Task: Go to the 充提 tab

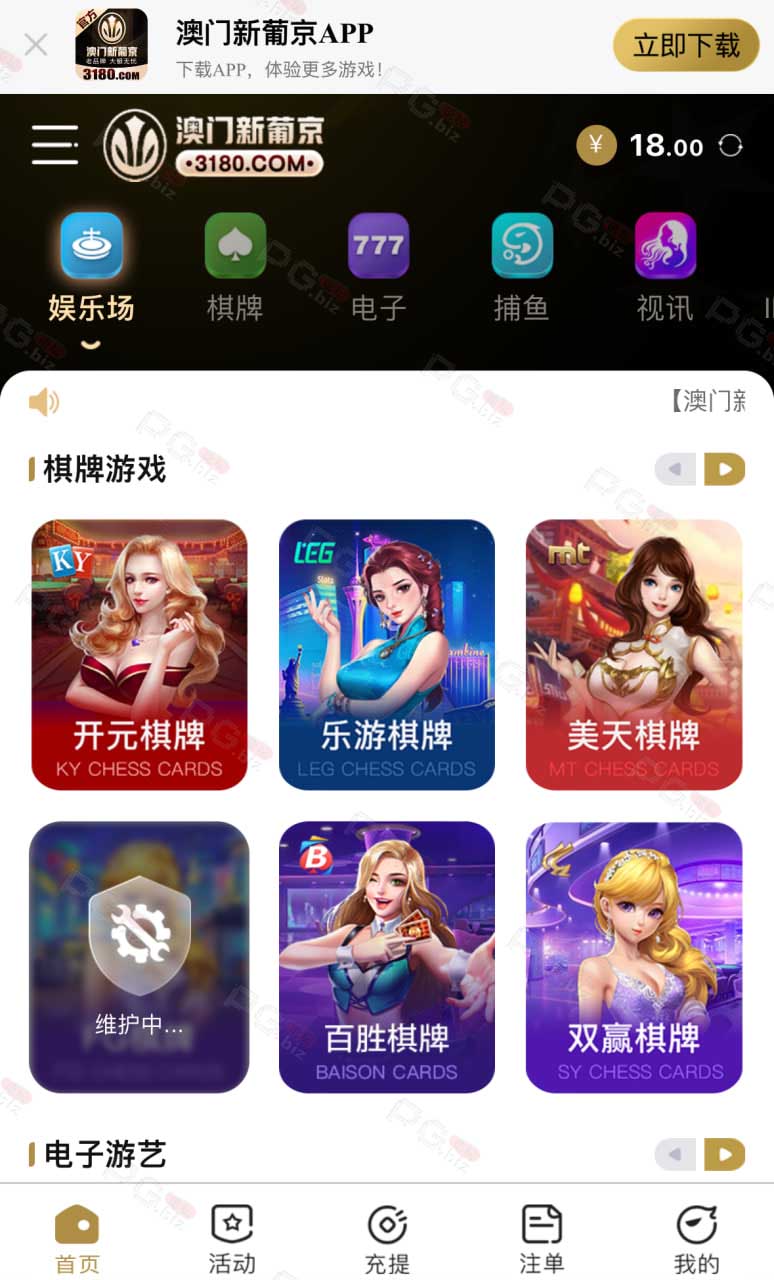Action: click(x=387, y=1239)
